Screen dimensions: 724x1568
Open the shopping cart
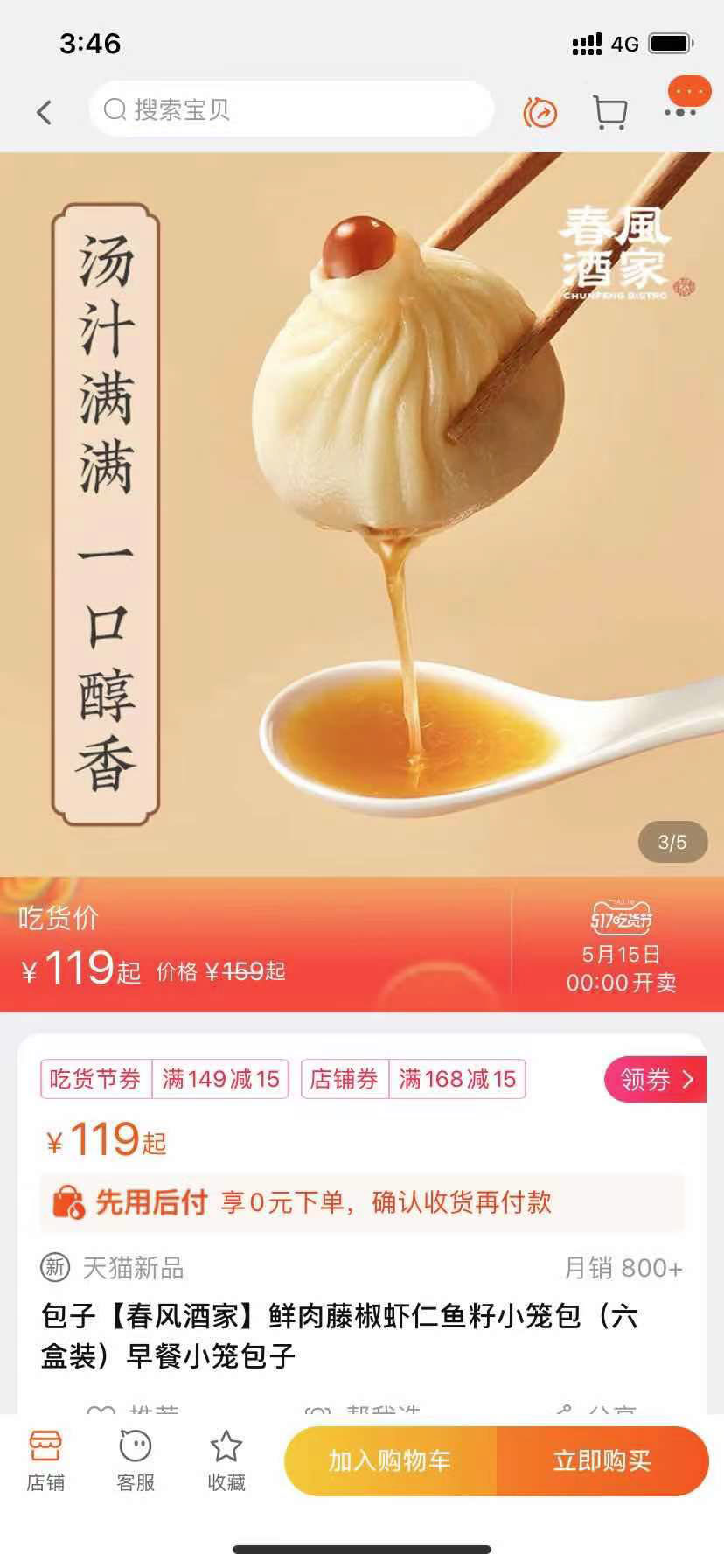[609, 112]
